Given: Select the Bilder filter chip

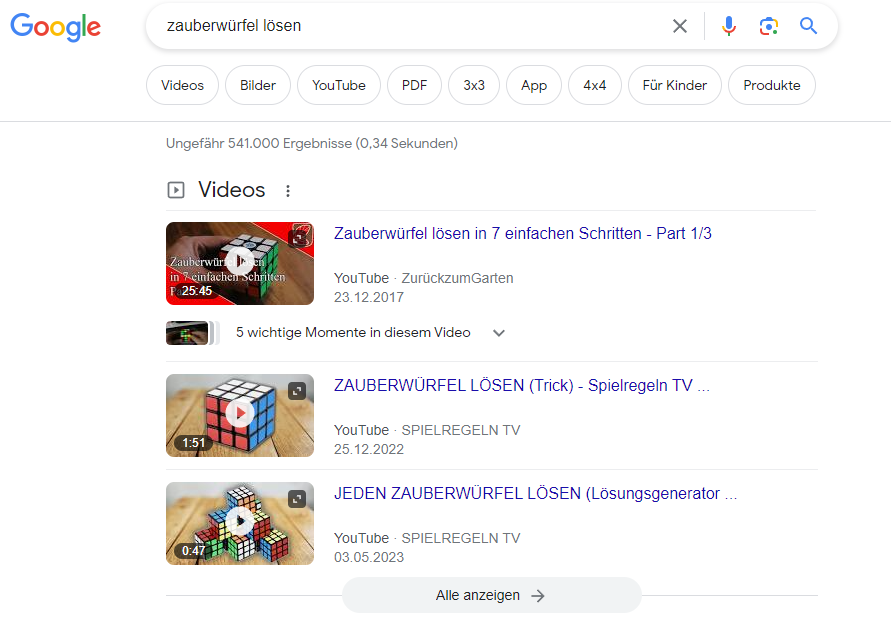Looking at the screenshot, I should point(258,85).
